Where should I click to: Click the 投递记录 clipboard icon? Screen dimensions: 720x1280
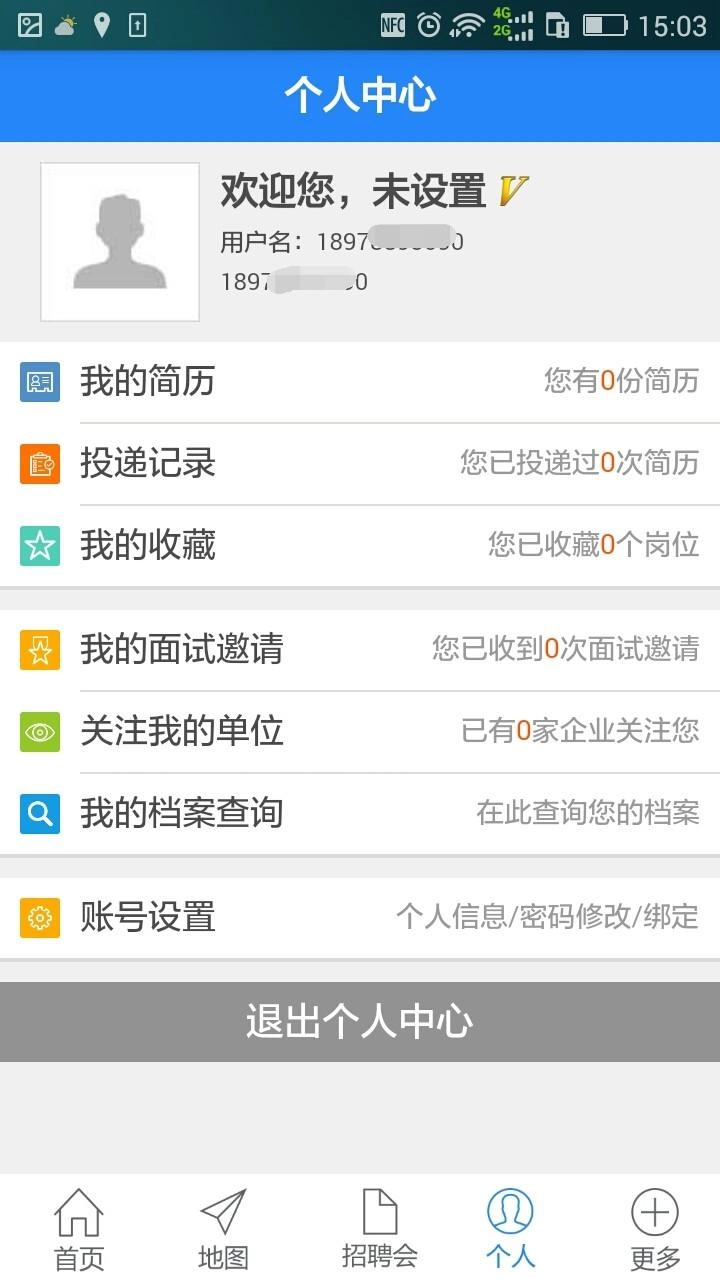pyautogui.click(x=39, y=463)
